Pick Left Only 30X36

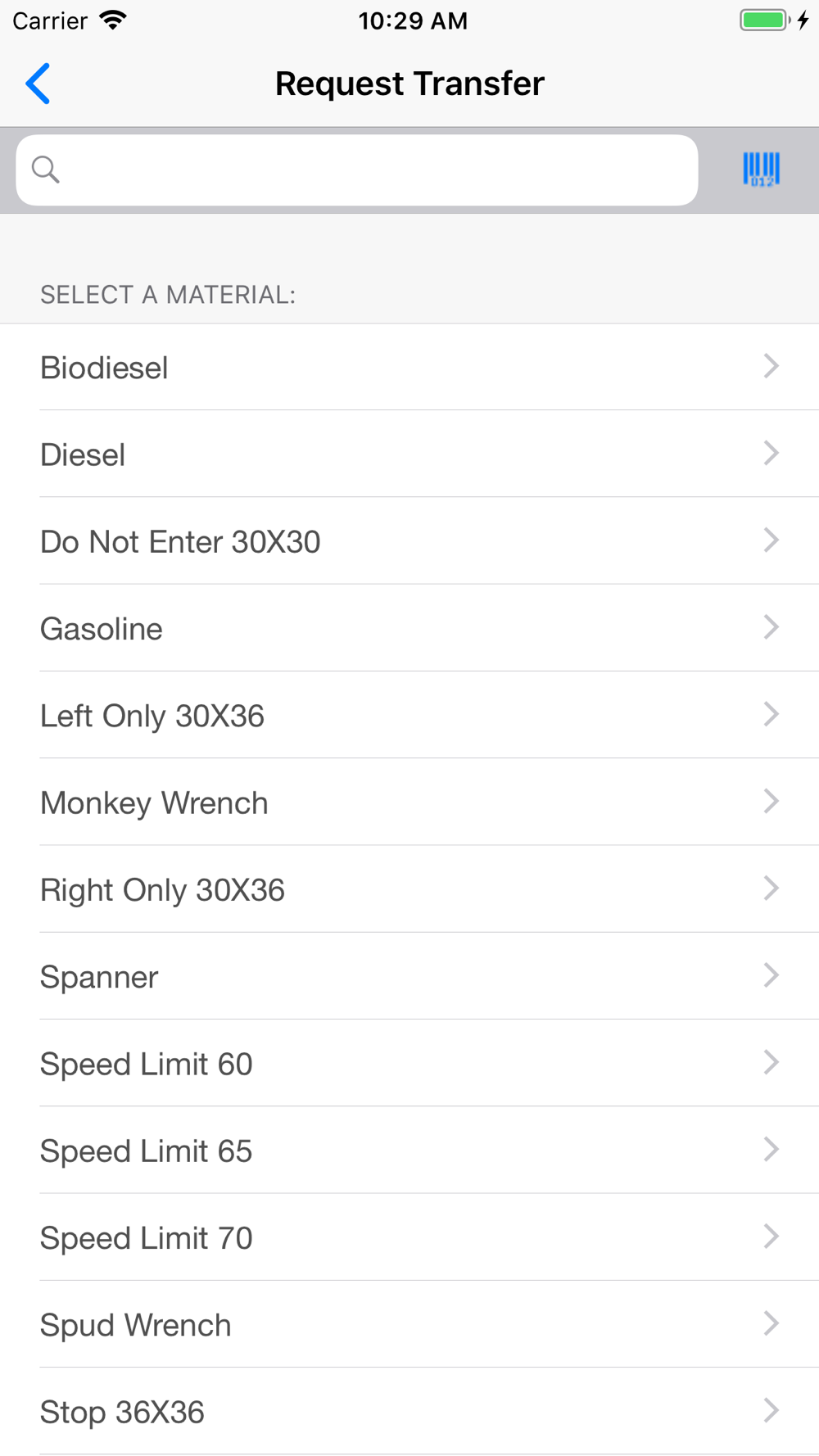point(409,715)
